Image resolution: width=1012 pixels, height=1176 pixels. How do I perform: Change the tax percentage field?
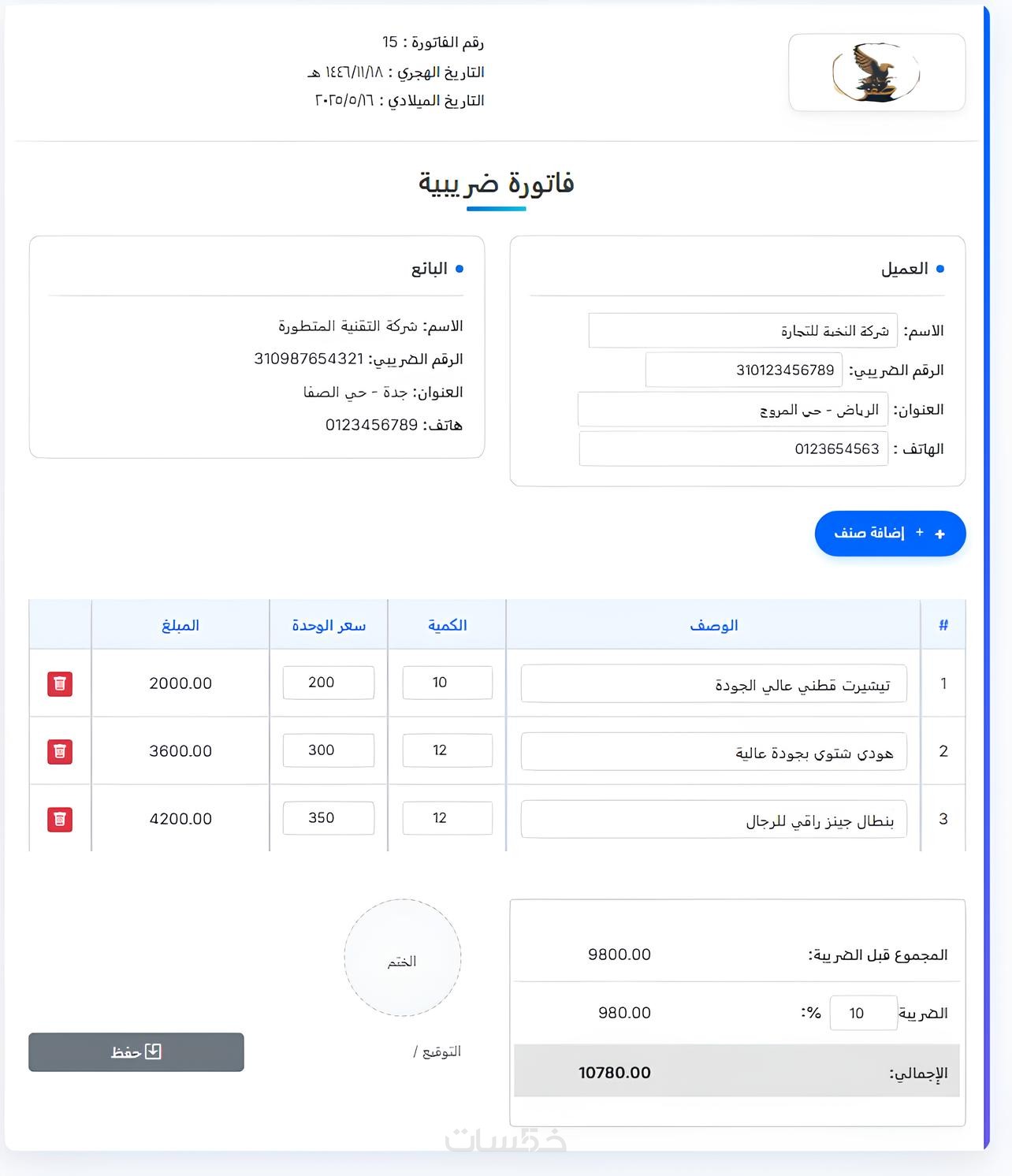(862, 1013)
